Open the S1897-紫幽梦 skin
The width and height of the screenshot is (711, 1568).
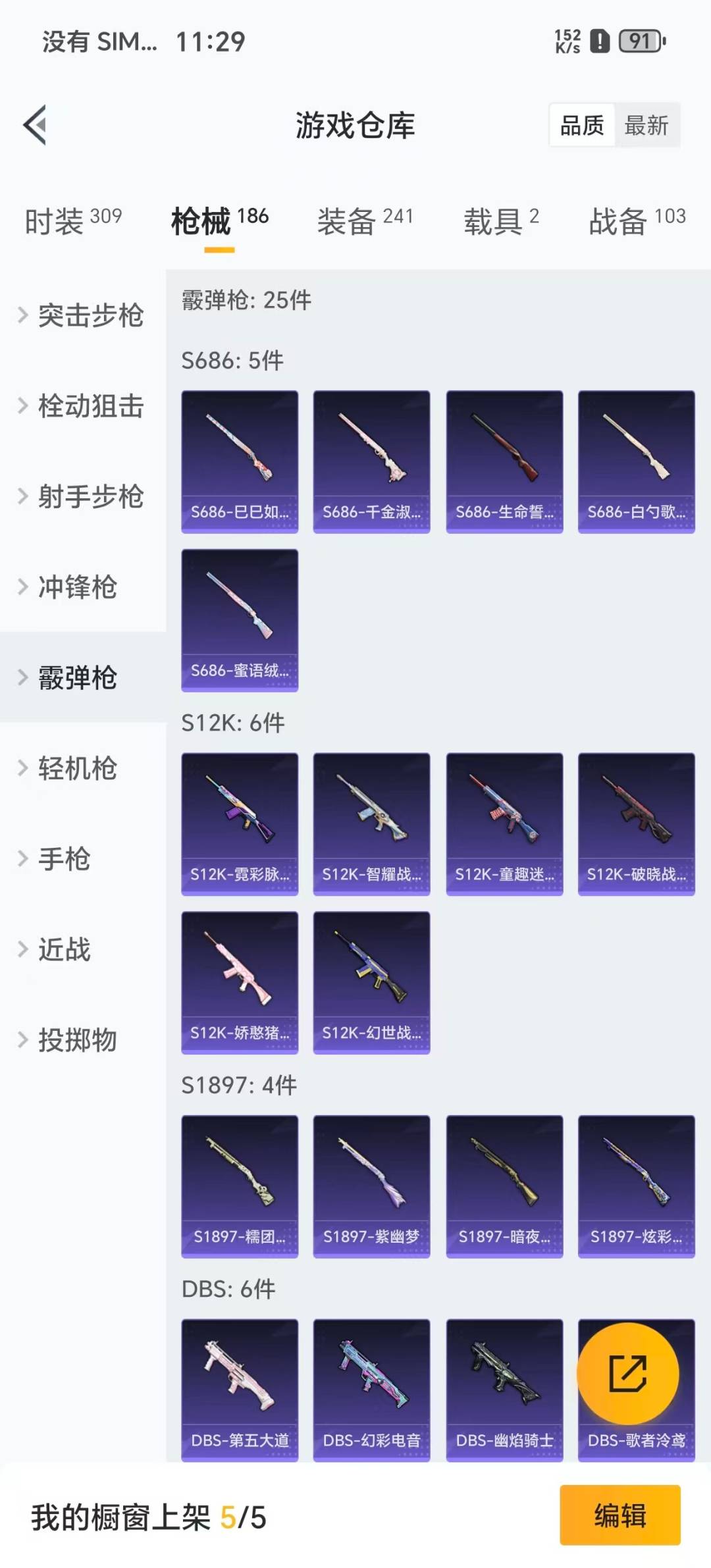click(371, 1185)
